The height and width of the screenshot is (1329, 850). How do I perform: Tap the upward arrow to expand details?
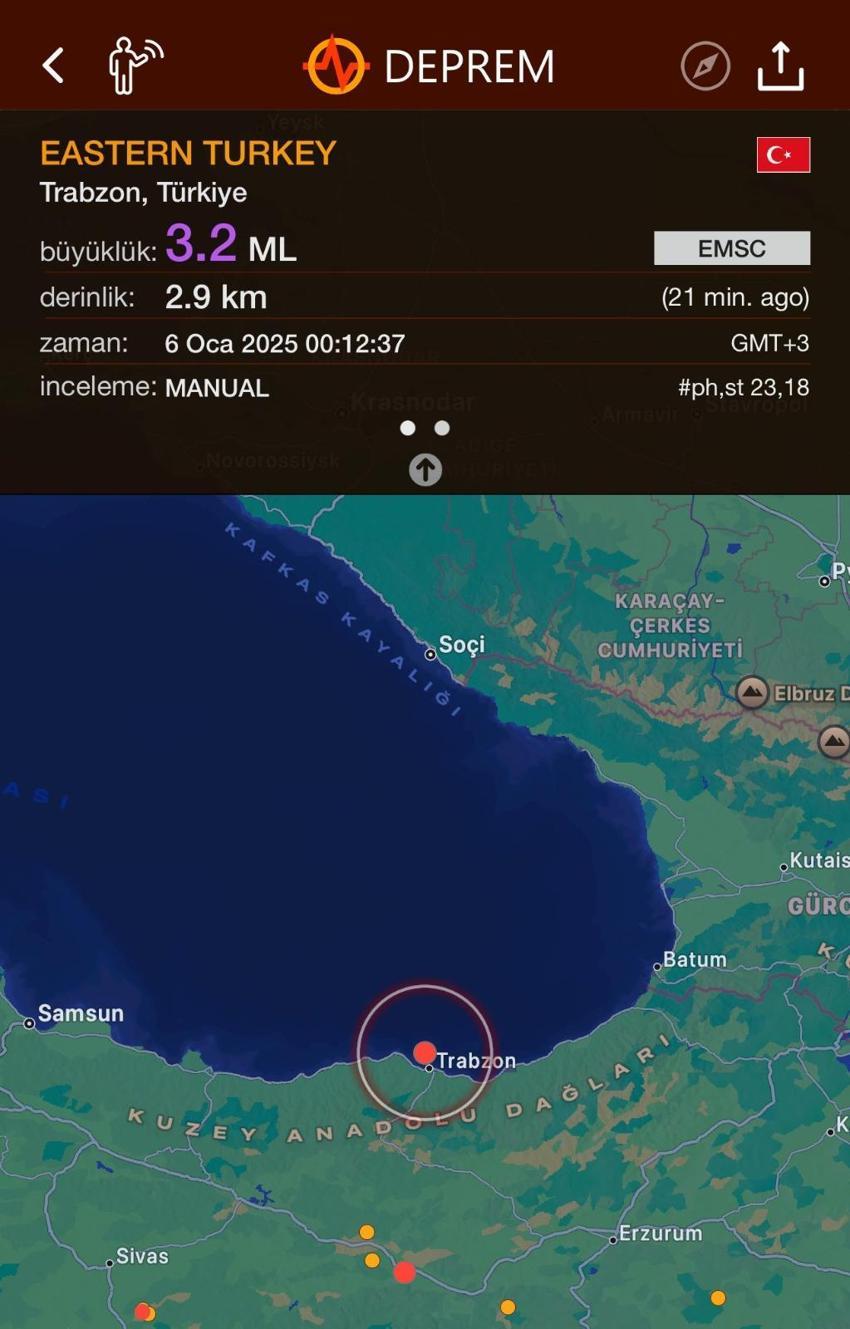tap(425, 468)
